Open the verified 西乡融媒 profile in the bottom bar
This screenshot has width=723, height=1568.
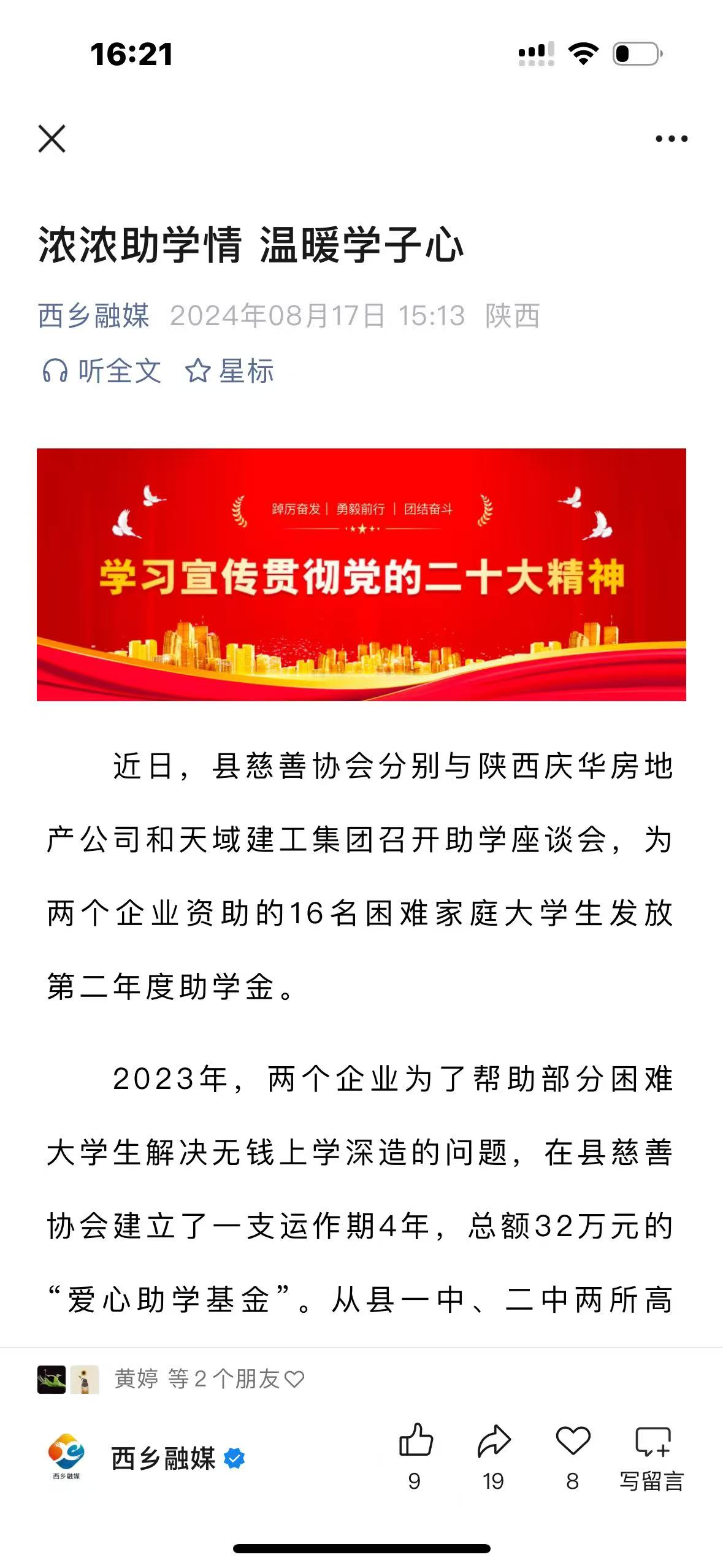[x=163, y=1458]
